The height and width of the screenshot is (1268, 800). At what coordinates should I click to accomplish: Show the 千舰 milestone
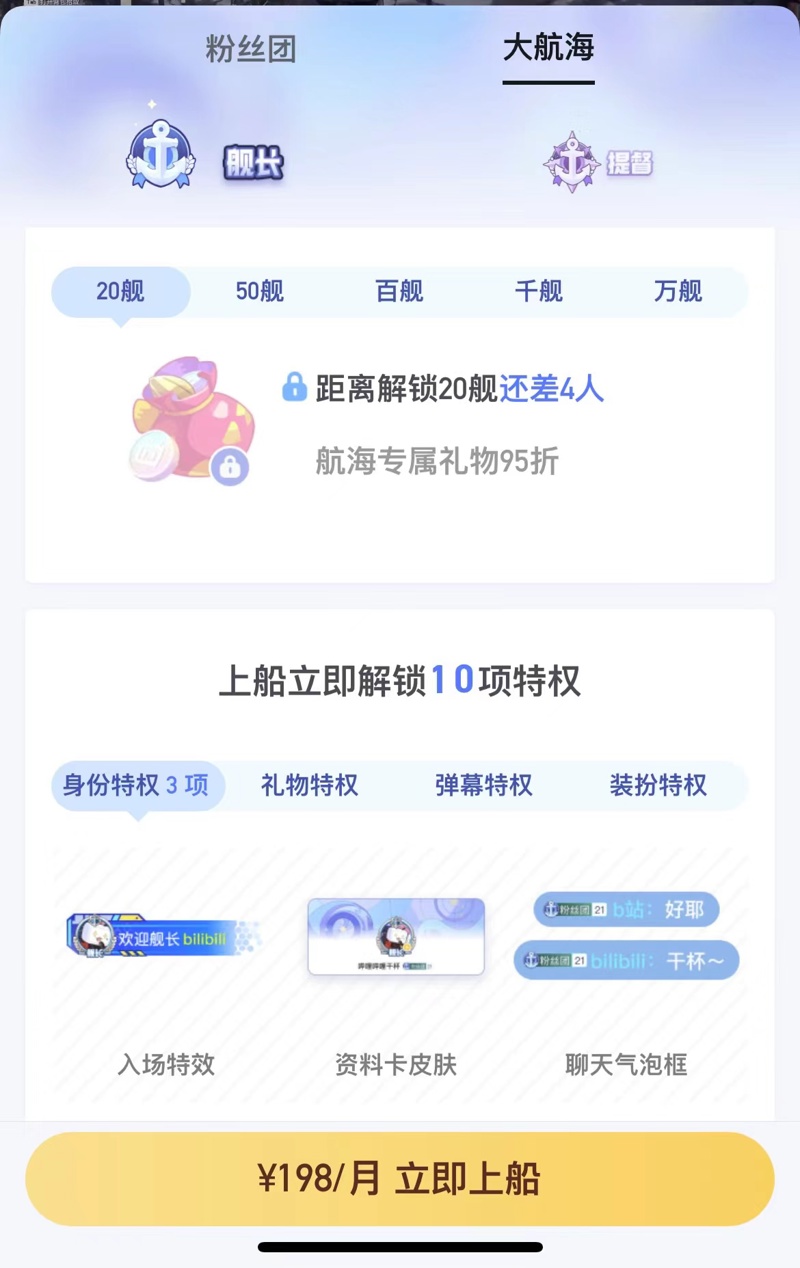538,291
